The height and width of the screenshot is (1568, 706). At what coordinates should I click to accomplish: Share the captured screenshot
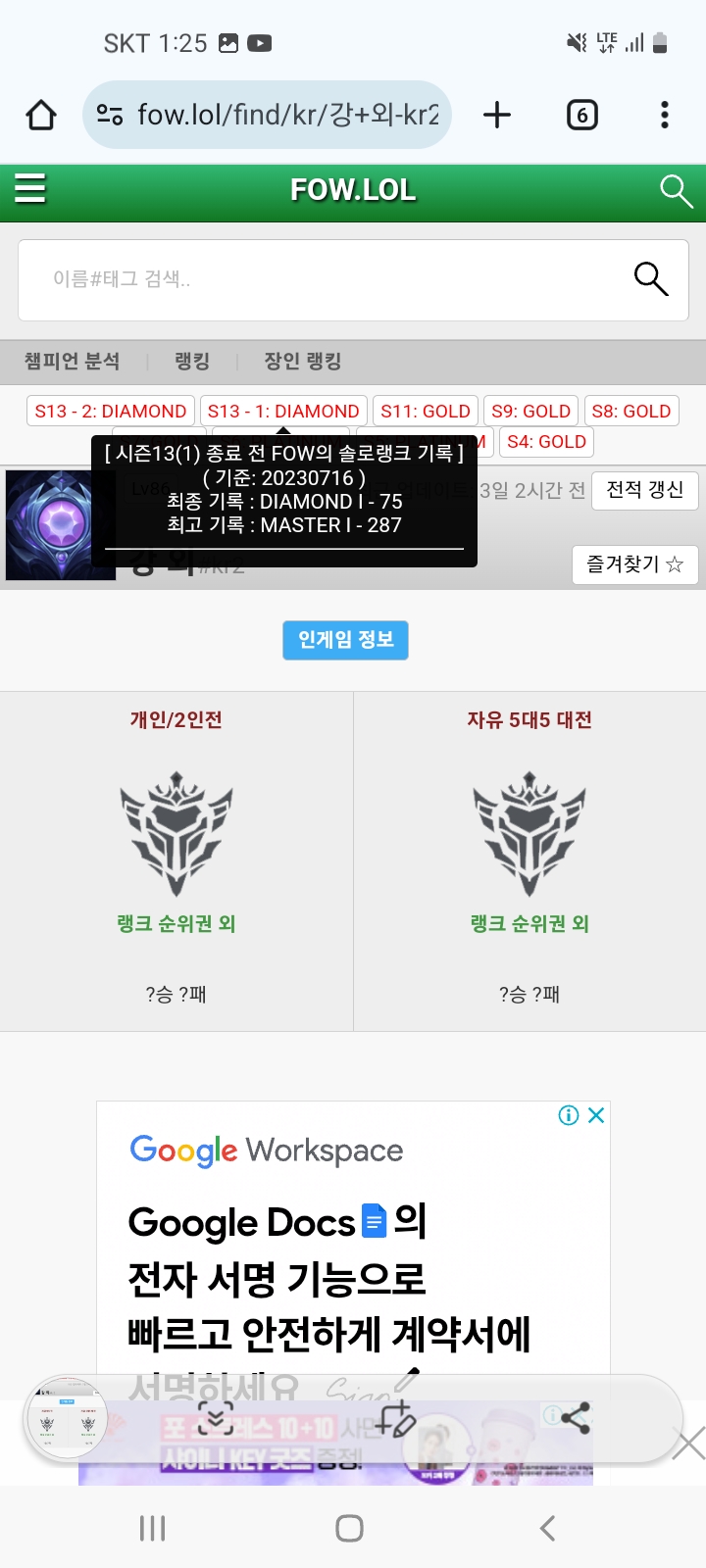click(574, 1418)
